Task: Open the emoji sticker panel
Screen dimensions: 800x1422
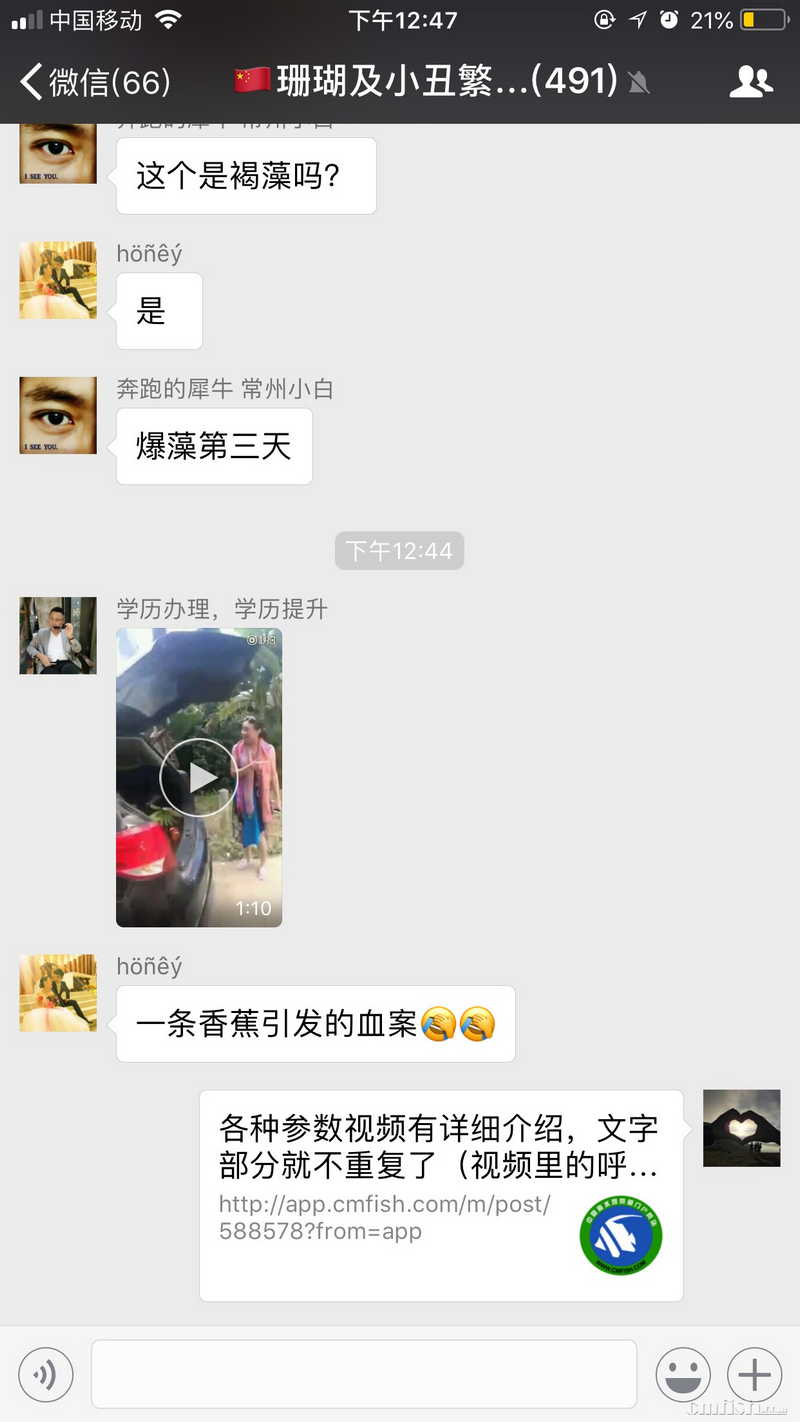Action: [683, 1374]
